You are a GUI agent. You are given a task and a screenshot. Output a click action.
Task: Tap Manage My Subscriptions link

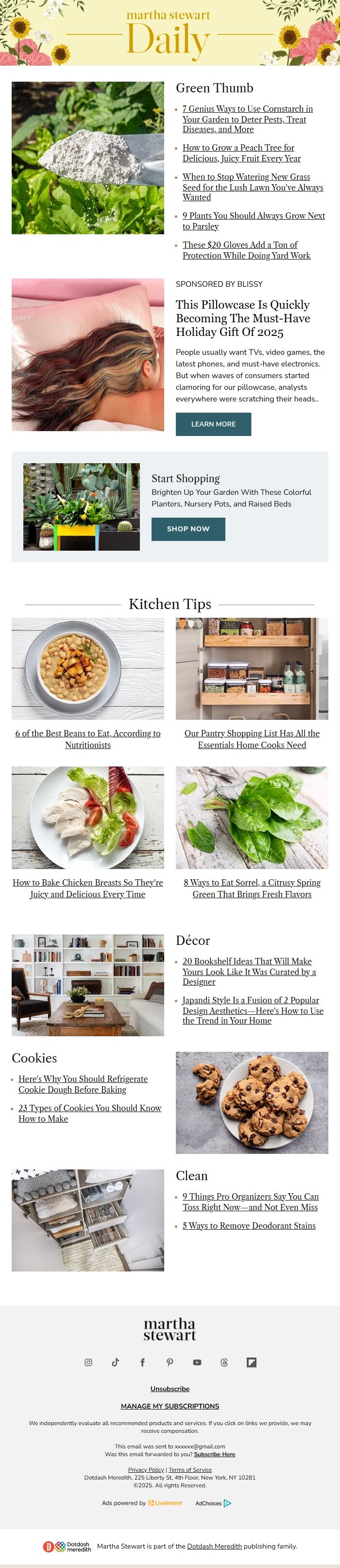click(170, 1406)
